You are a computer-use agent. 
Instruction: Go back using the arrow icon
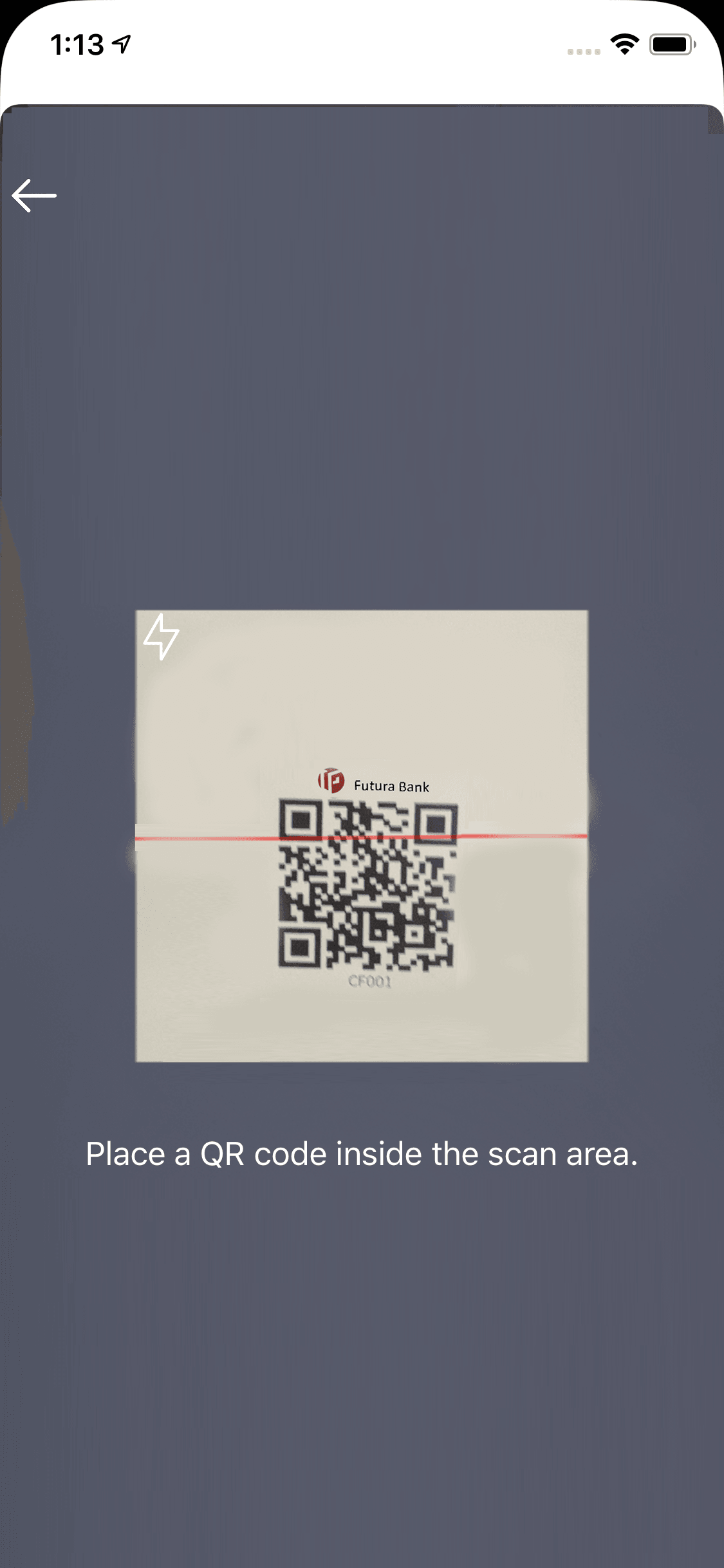coord(34,195)
